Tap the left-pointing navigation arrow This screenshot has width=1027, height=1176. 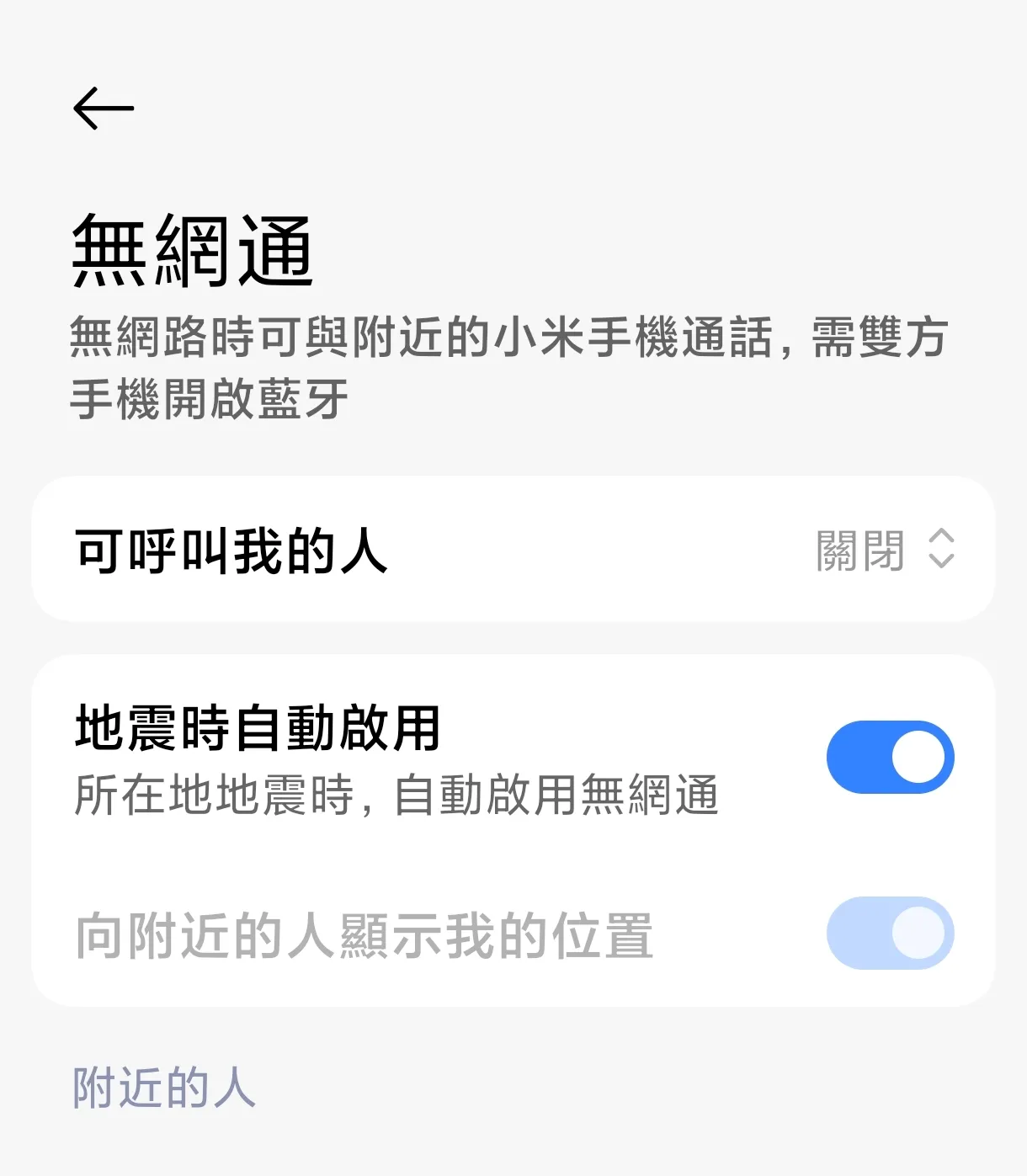click(104, 107)
